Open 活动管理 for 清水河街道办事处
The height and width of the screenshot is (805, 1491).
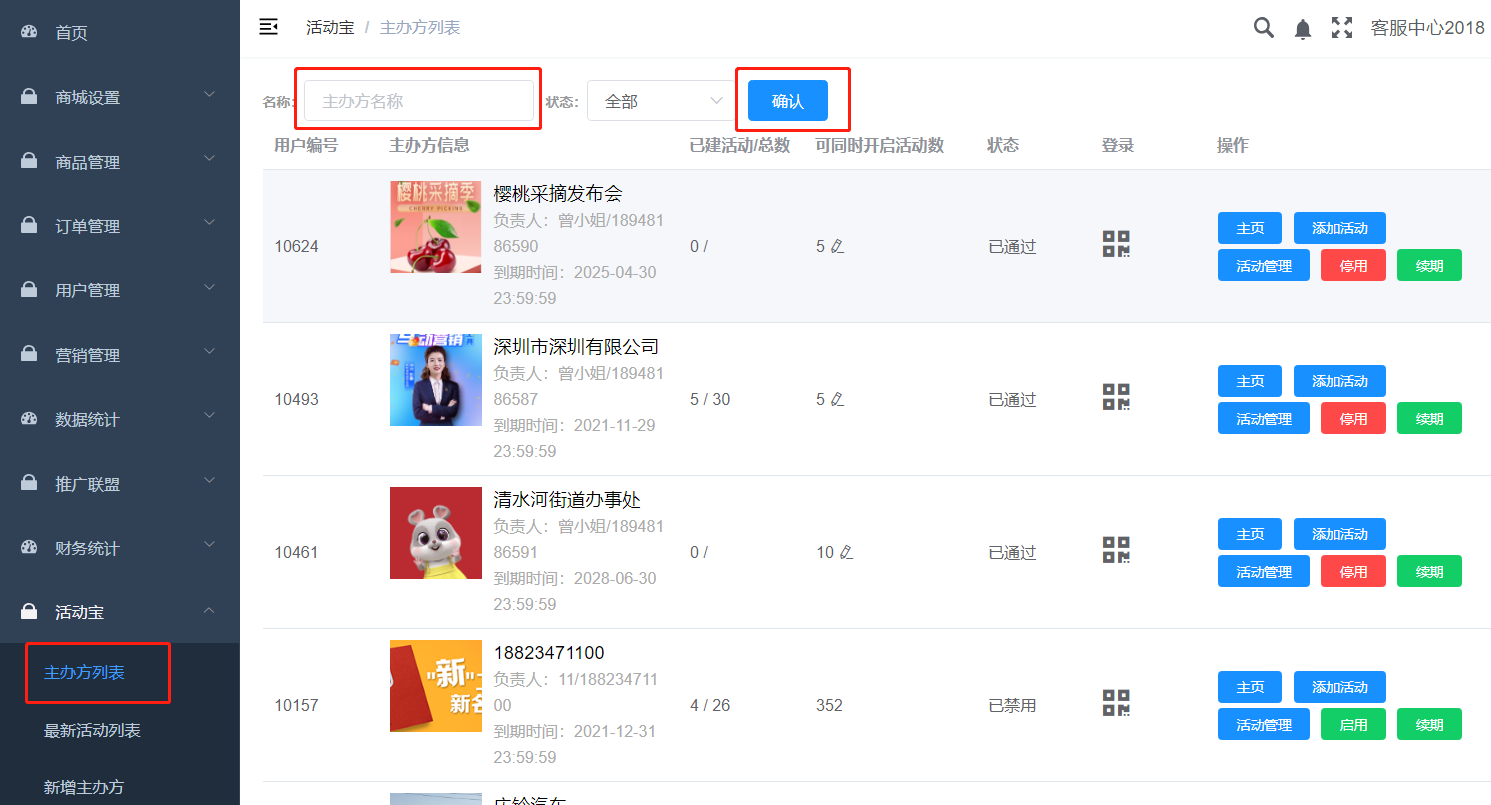[x=1263, y=572]
